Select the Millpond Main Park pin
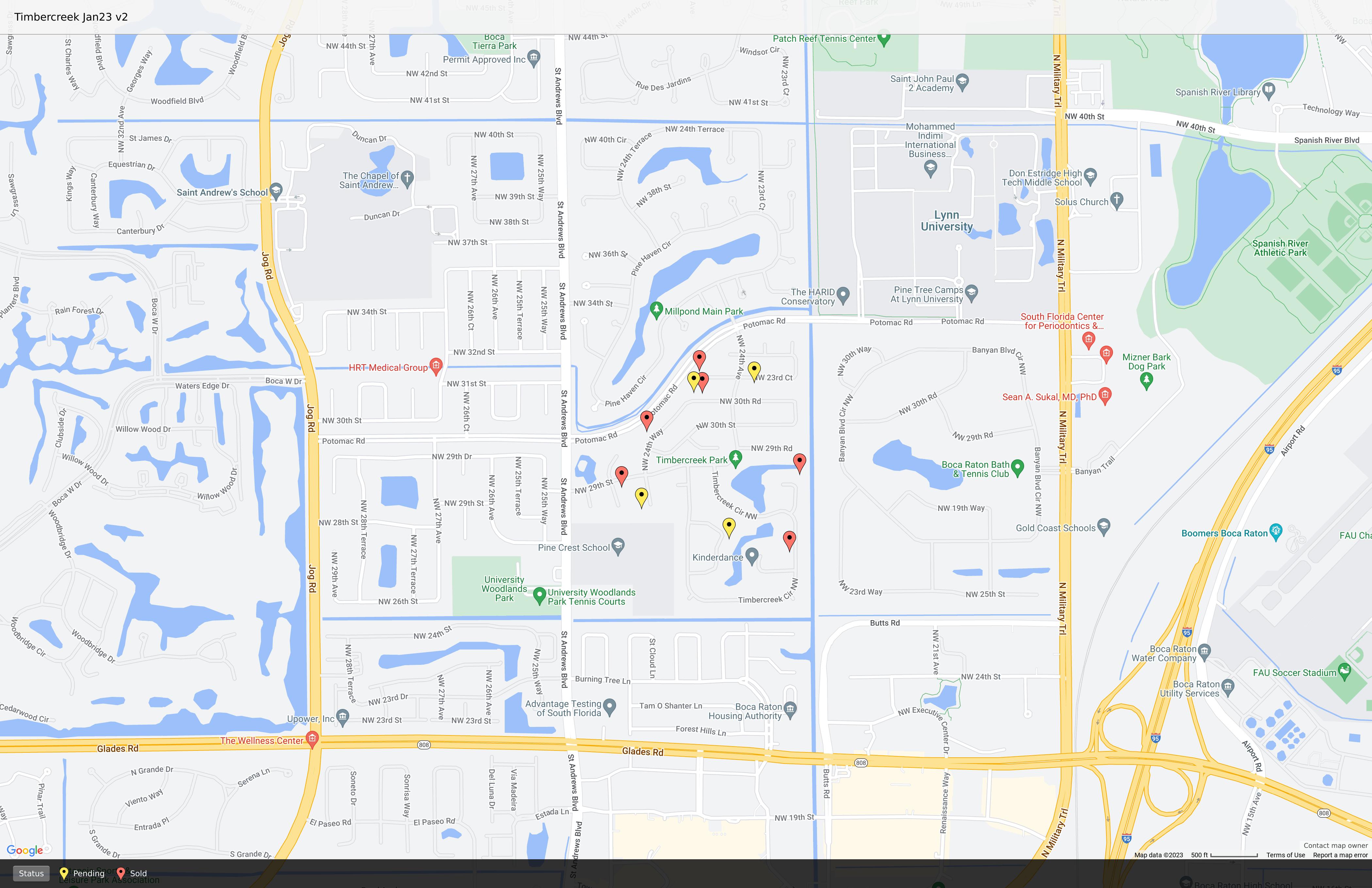This screenshot has height=888, width=1372. pyautogui.click(x=656, y=310)
